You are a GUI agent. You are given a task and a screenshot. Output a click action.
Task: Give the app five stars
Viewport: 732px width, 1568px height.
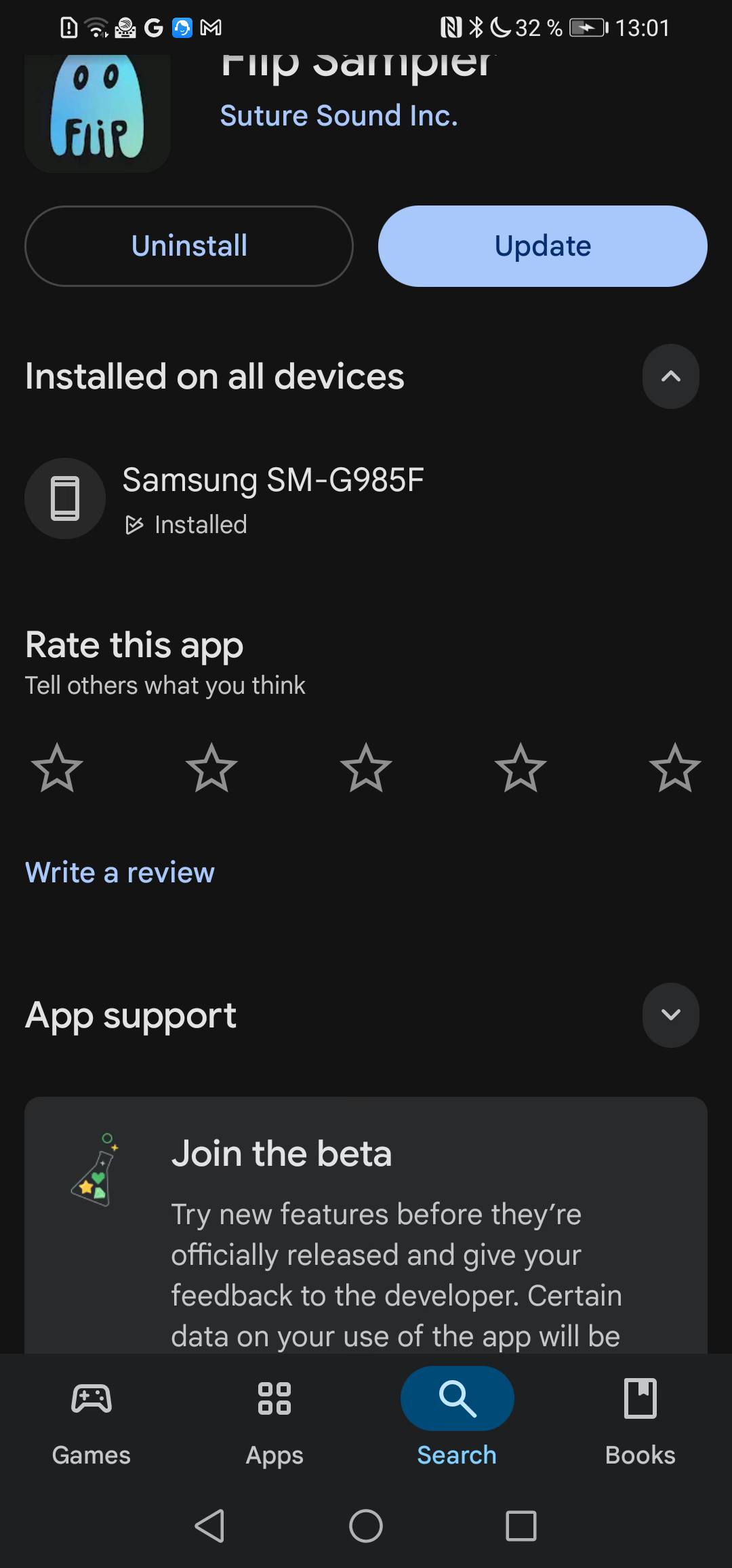tap(675, 768)
